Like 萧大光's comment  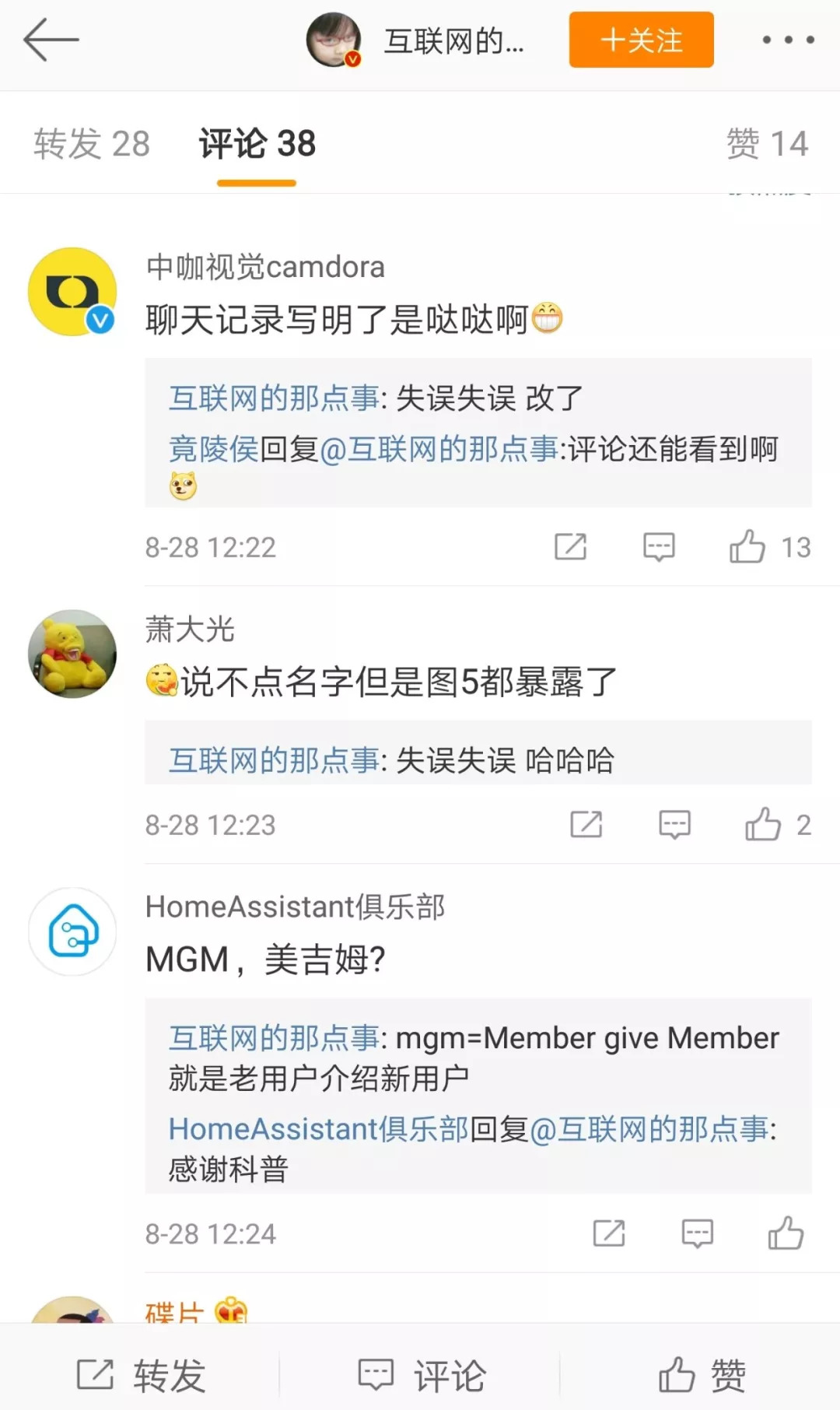click(x=763, y=825)
